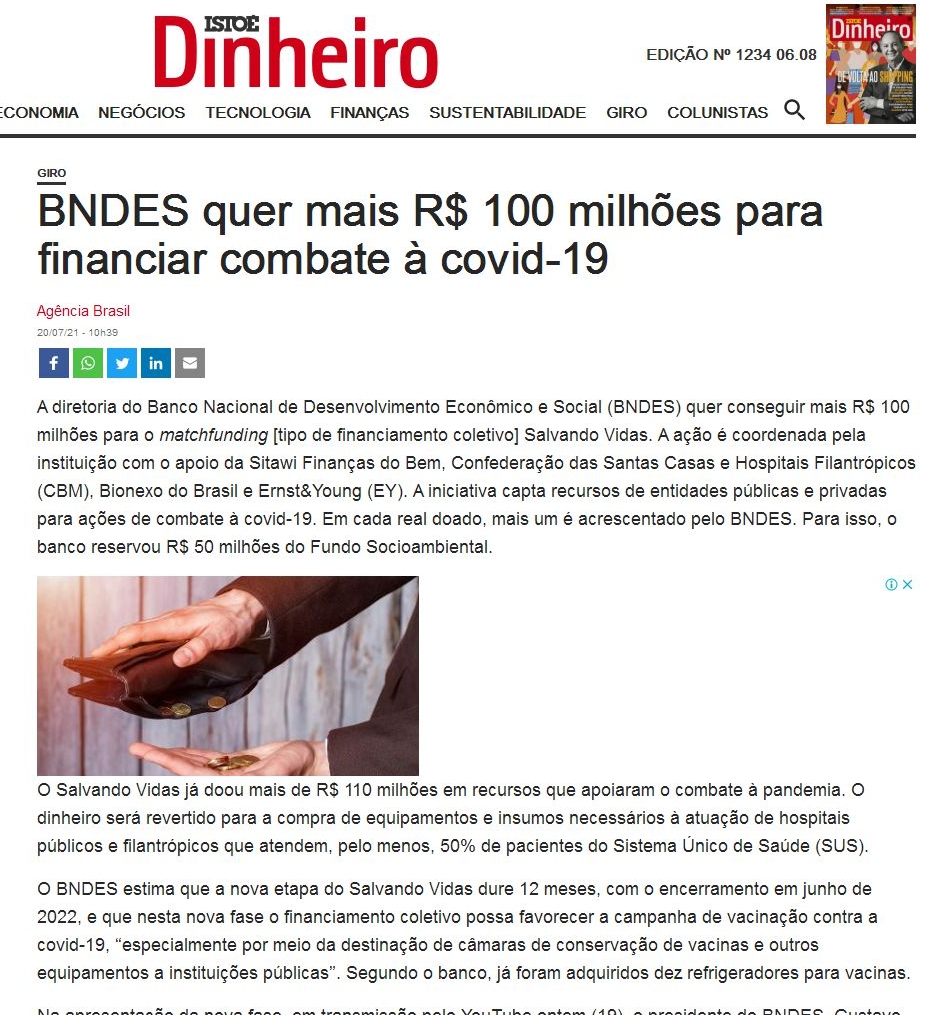Go to the Negócios section
Image resolution: width=932 pixels, height=1015 pixels.
pos(141,112)
